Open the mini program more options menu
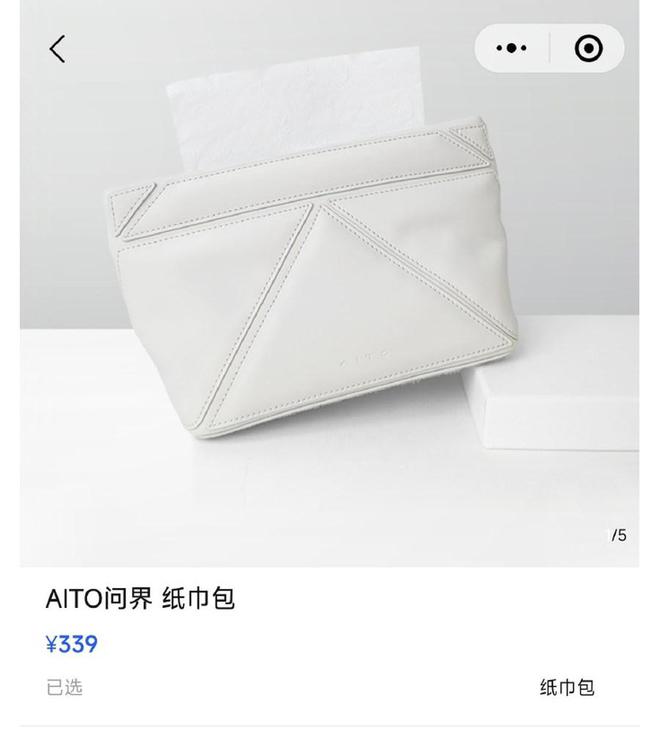This screenshot has width=660, height=732. 512,48
